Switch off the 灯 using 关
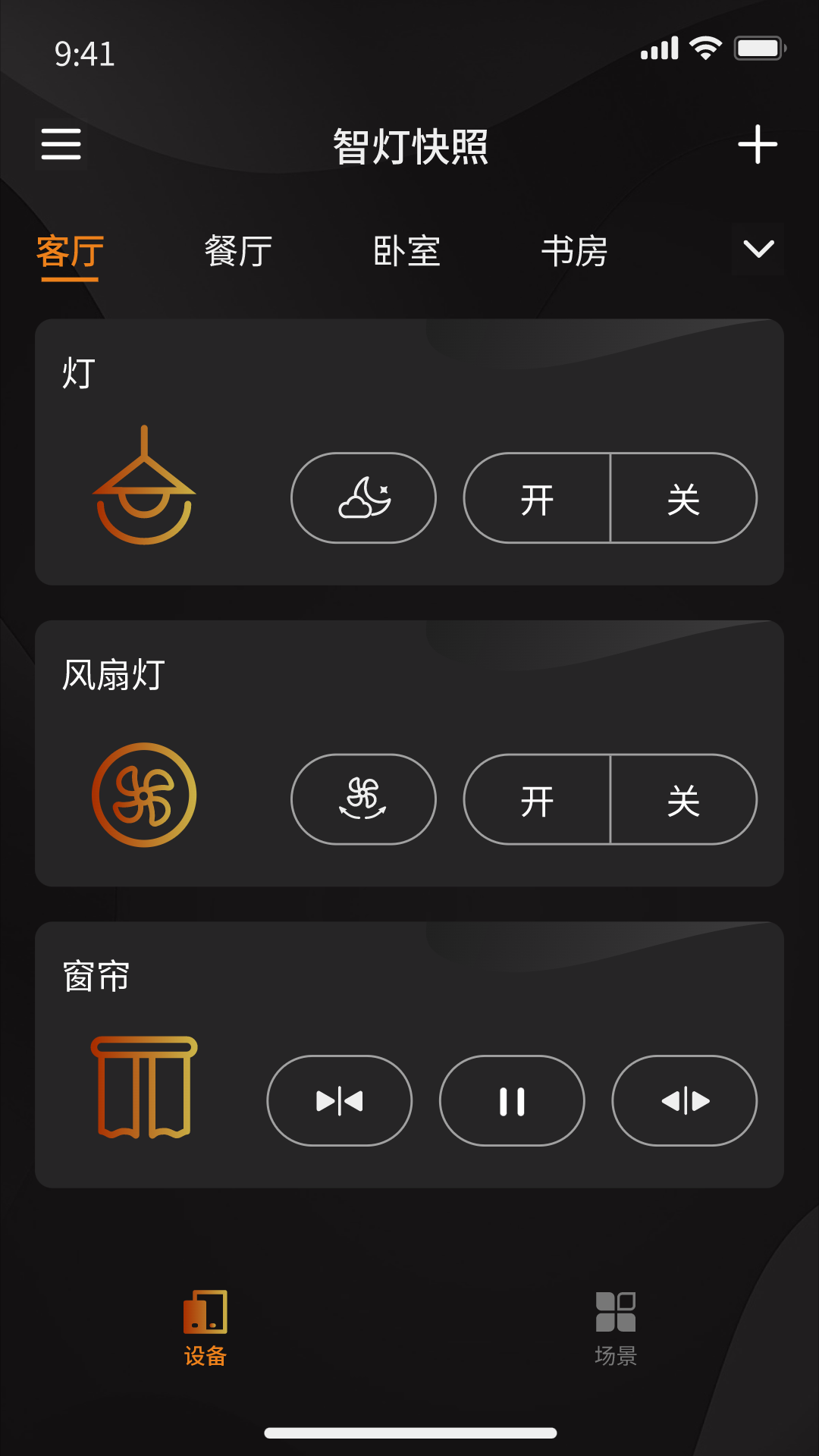The height and width of the screenshot is (1456, 819). pyautogui.click(x=683, y=498)
